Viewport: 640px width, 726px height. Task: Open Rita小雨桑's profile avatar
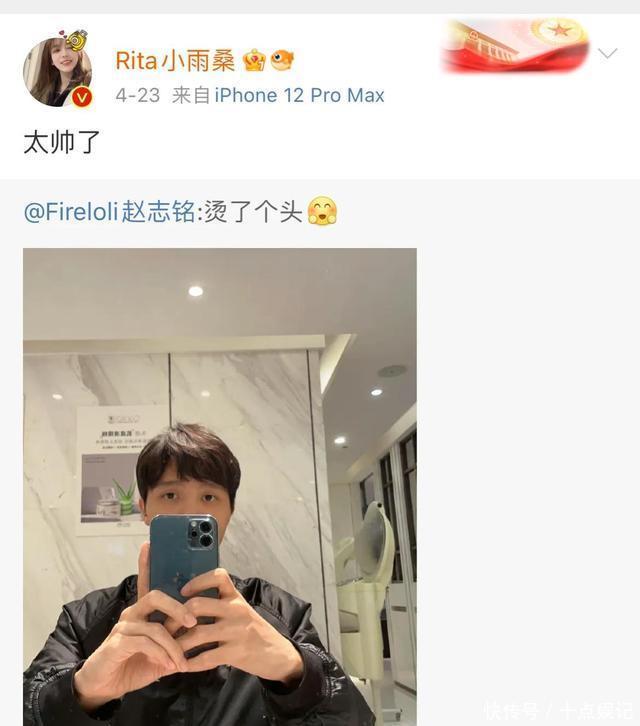tap(57, 72)
